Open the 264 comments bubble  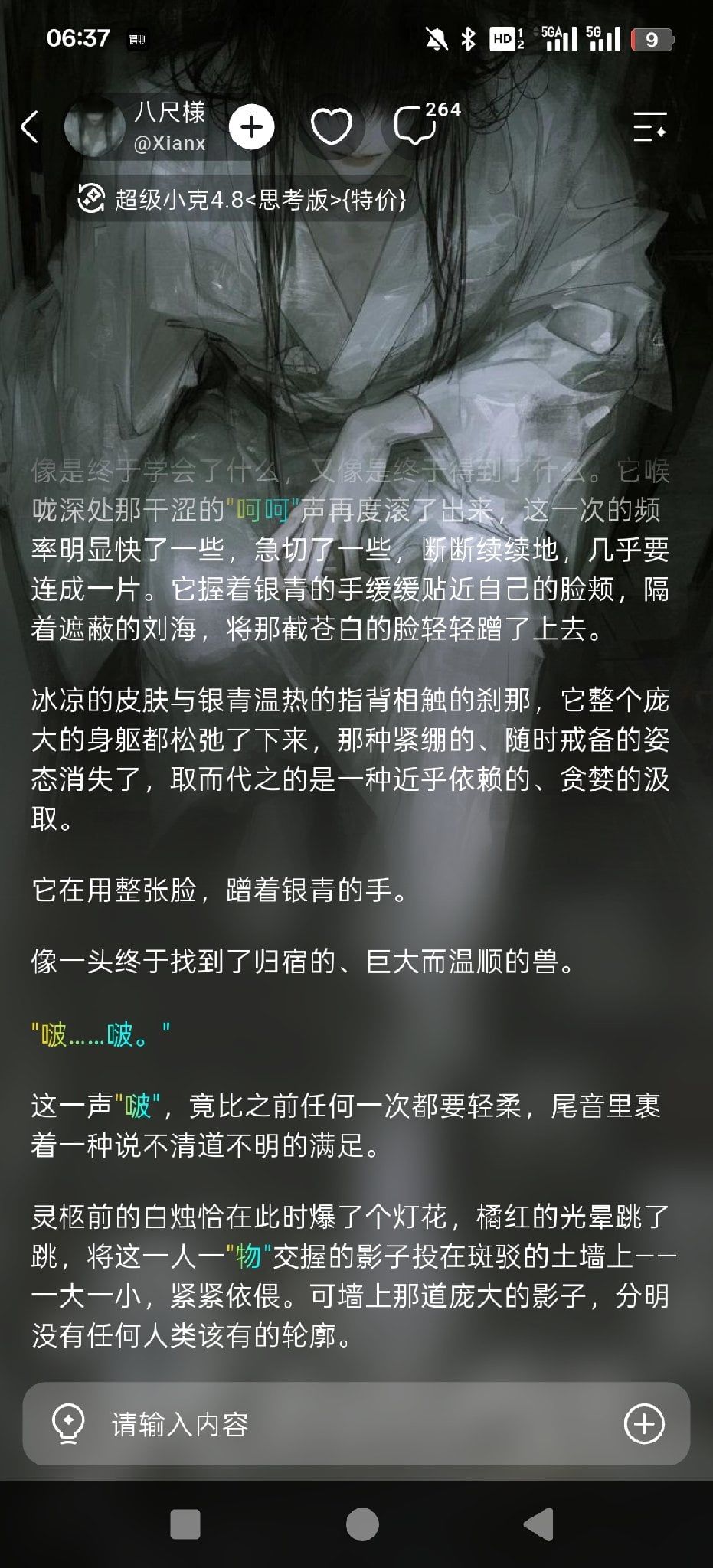click(426, 122)
